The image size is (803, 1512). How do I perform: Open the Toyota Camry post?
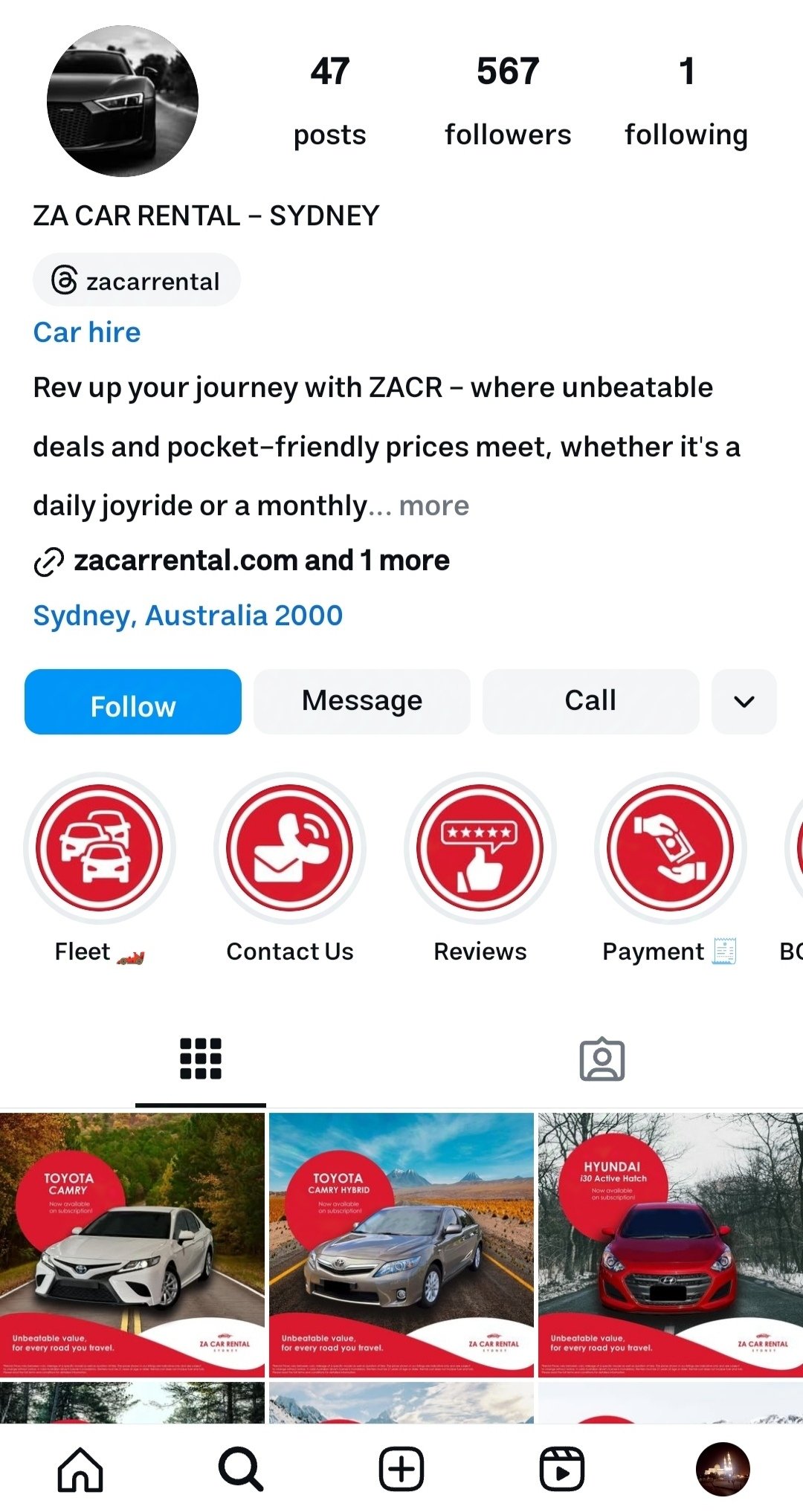(x=132, y=1245)
